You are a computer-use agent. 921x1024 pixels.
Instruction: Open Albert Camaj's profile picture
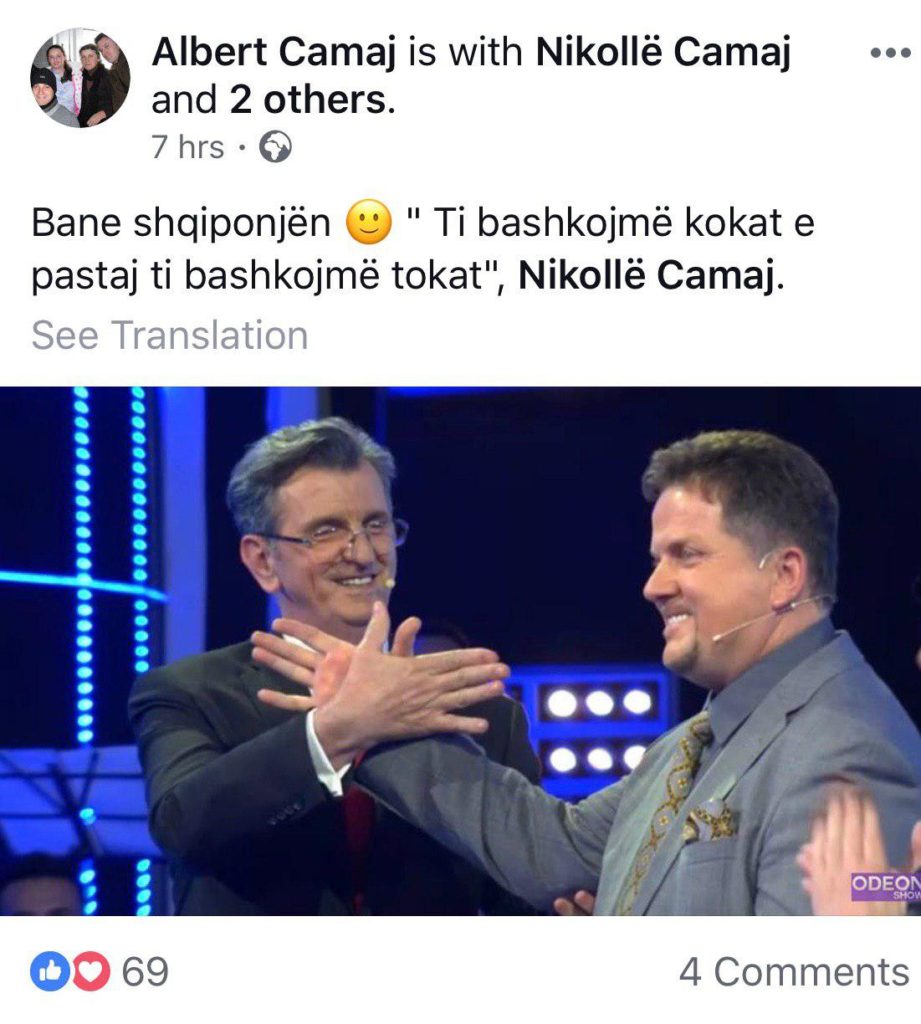(80, 78)
